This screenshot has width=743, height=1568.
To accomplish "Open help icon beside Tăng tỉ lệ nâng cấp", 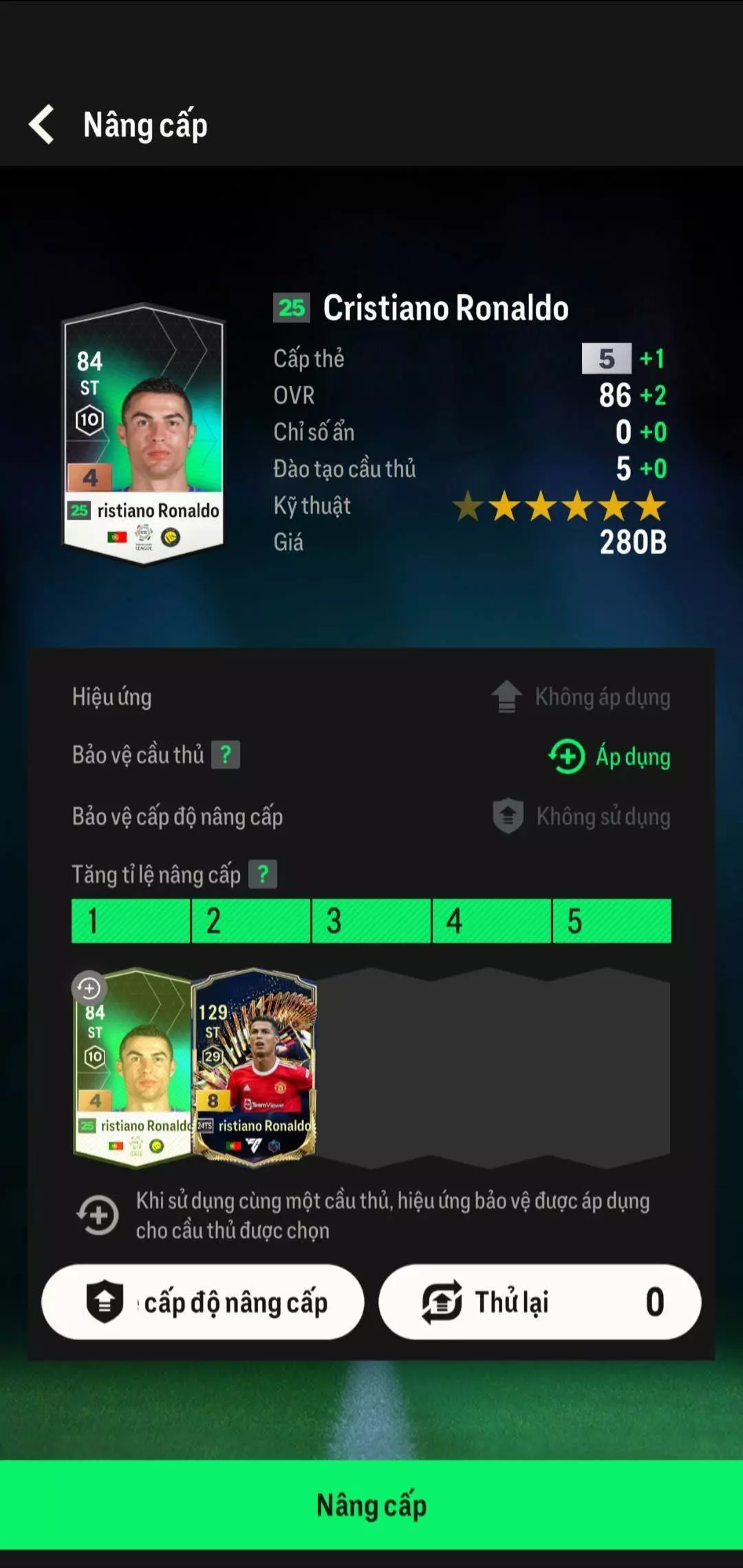I will click(263, 875).
